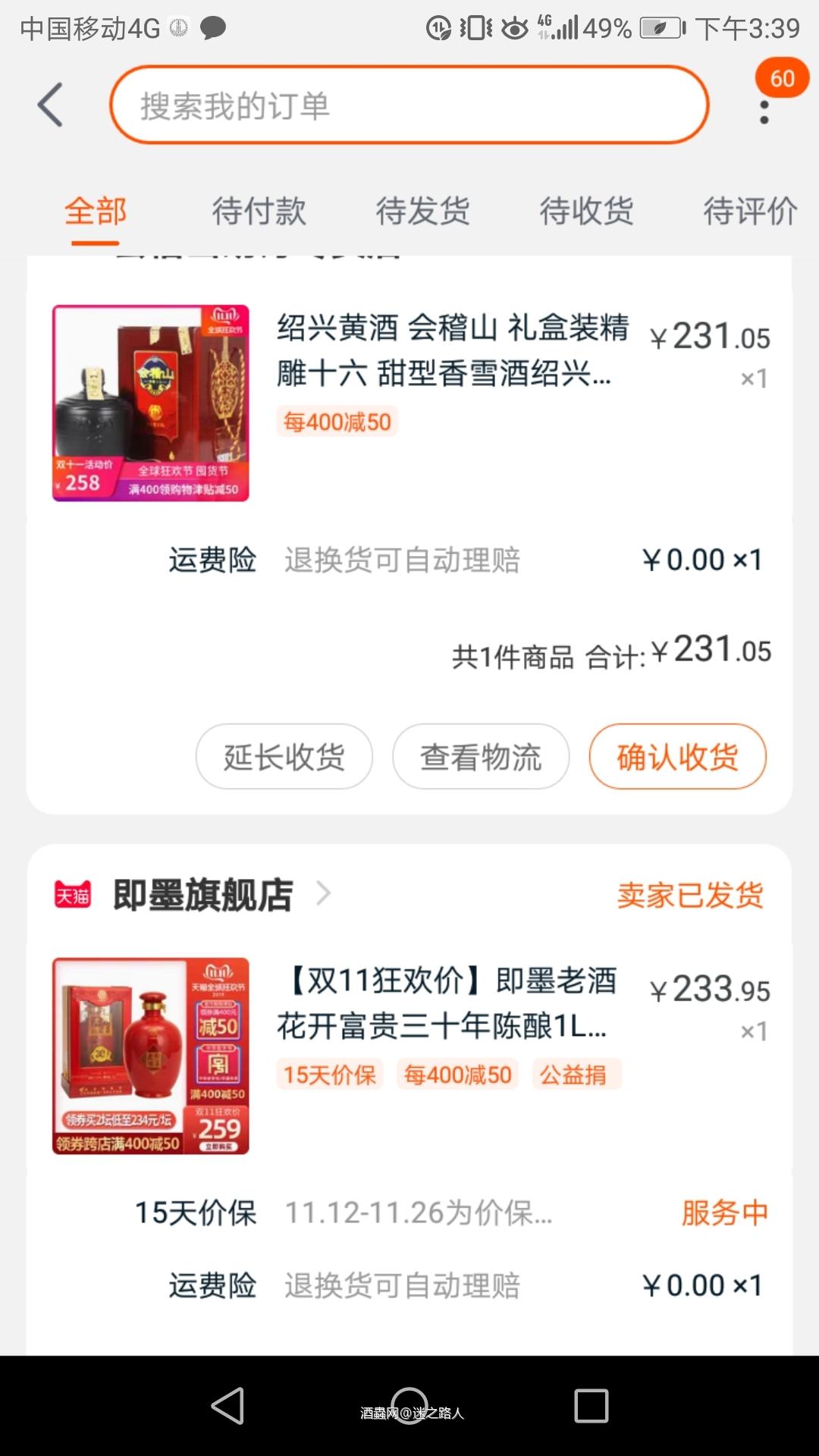This screenshot has height=1456, width=819.
Task: Tap the back arrow to exit orders
Action: (50, 104)
